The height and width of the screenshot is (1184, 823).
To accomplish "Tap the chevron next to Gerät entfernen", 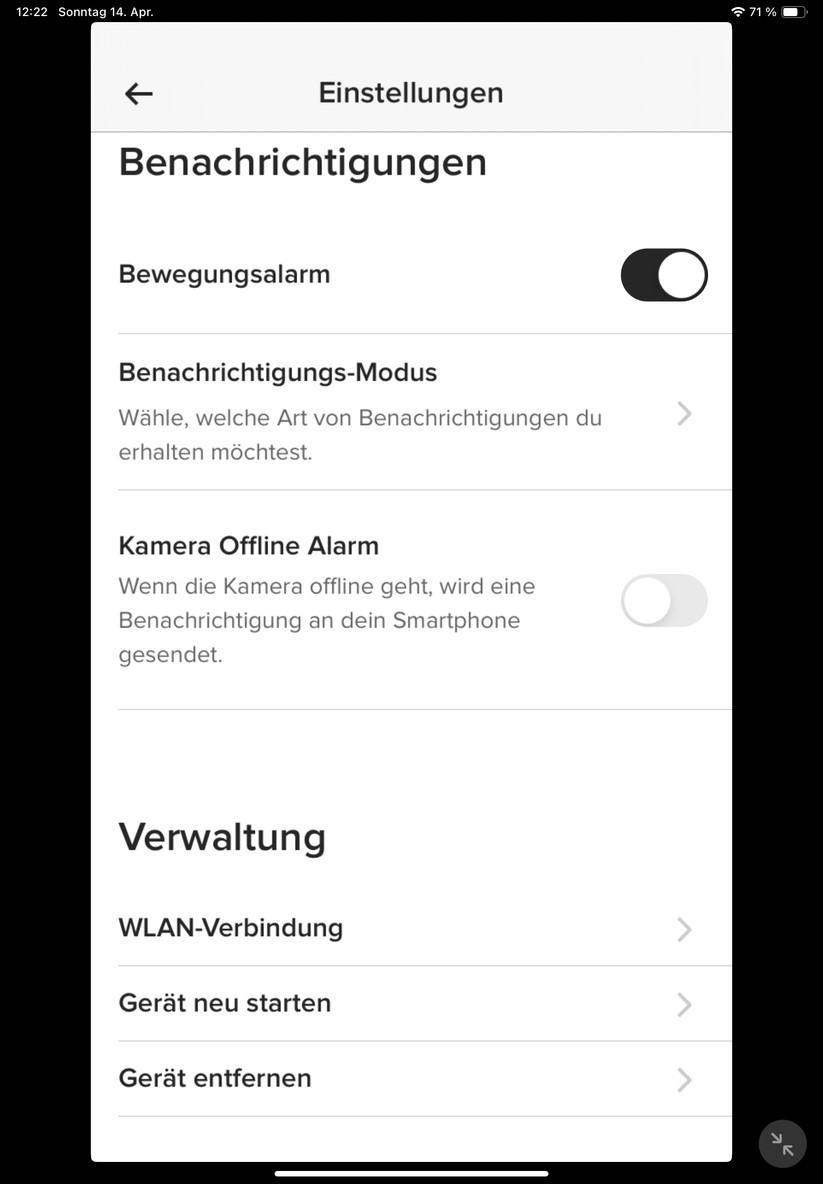I will click(x=684, y=1079).
